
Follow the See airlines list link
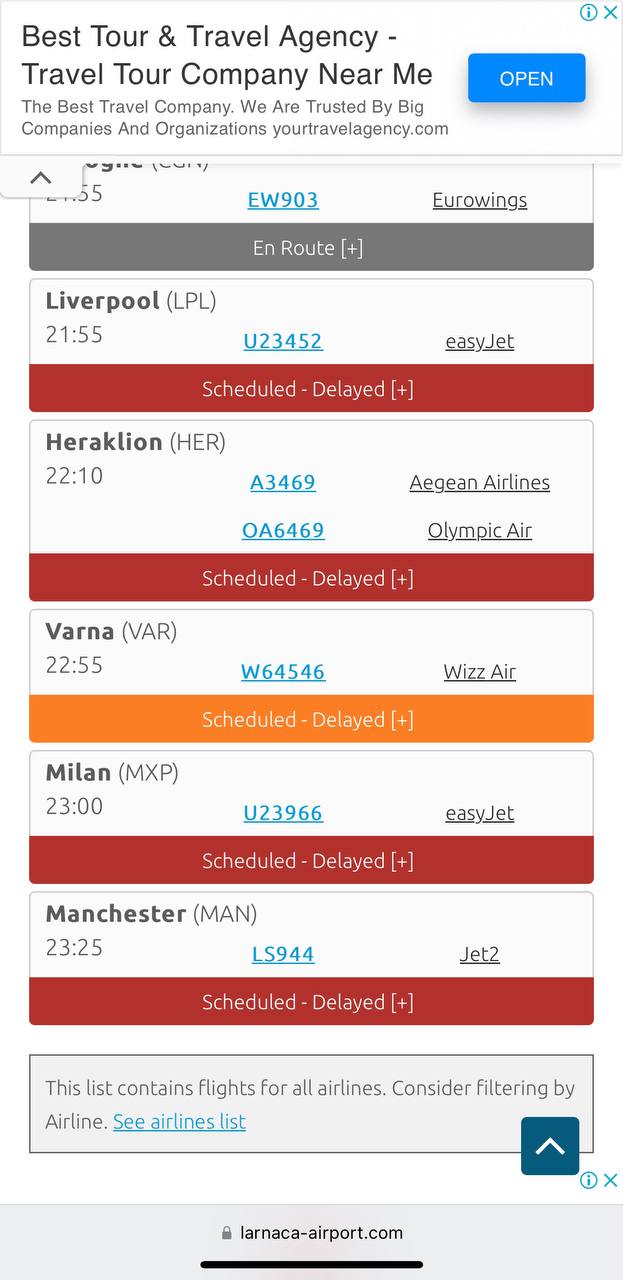pos(179,1122)
